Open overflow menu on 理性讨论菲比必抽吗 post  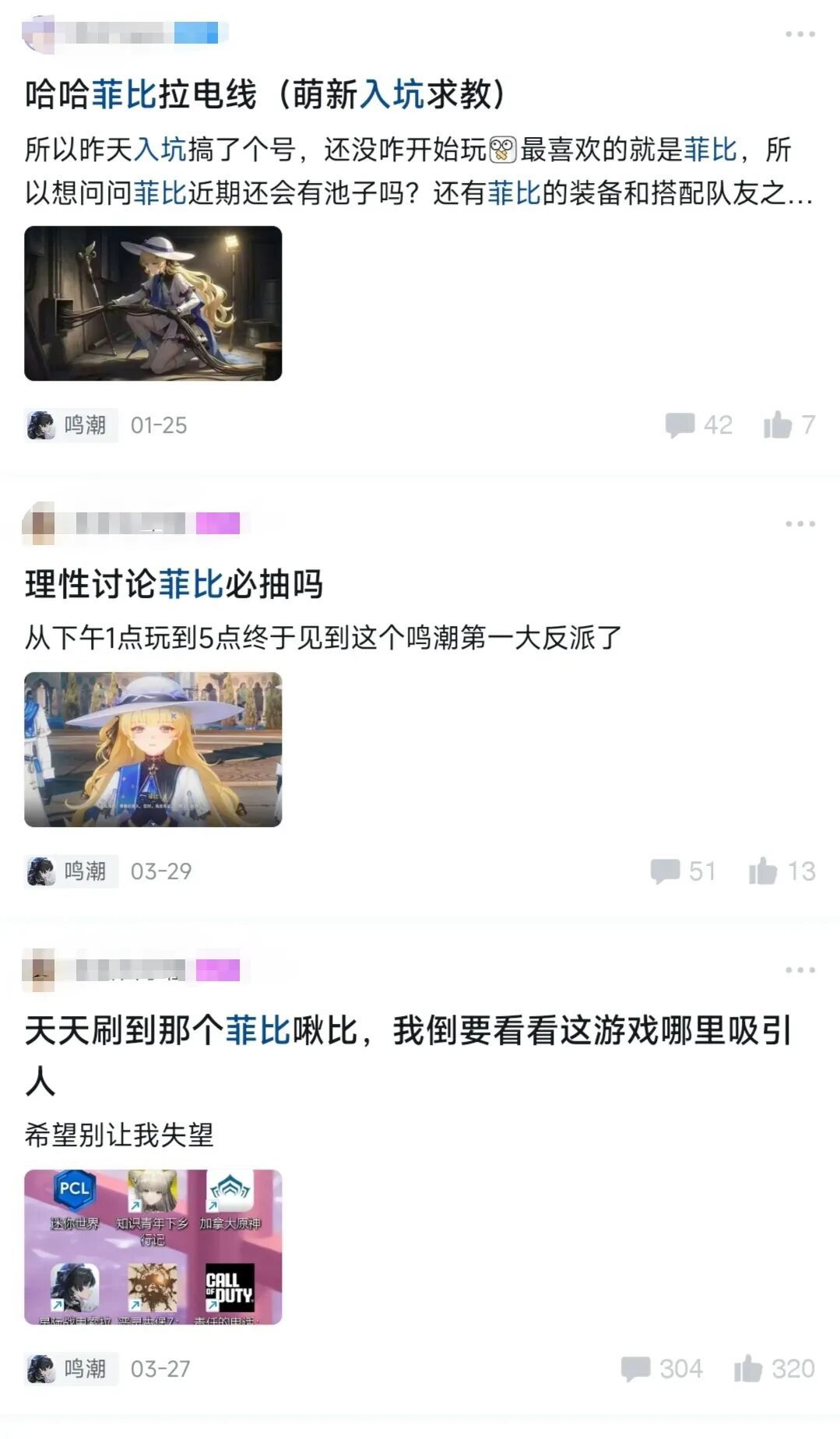[x=800, y=524]
